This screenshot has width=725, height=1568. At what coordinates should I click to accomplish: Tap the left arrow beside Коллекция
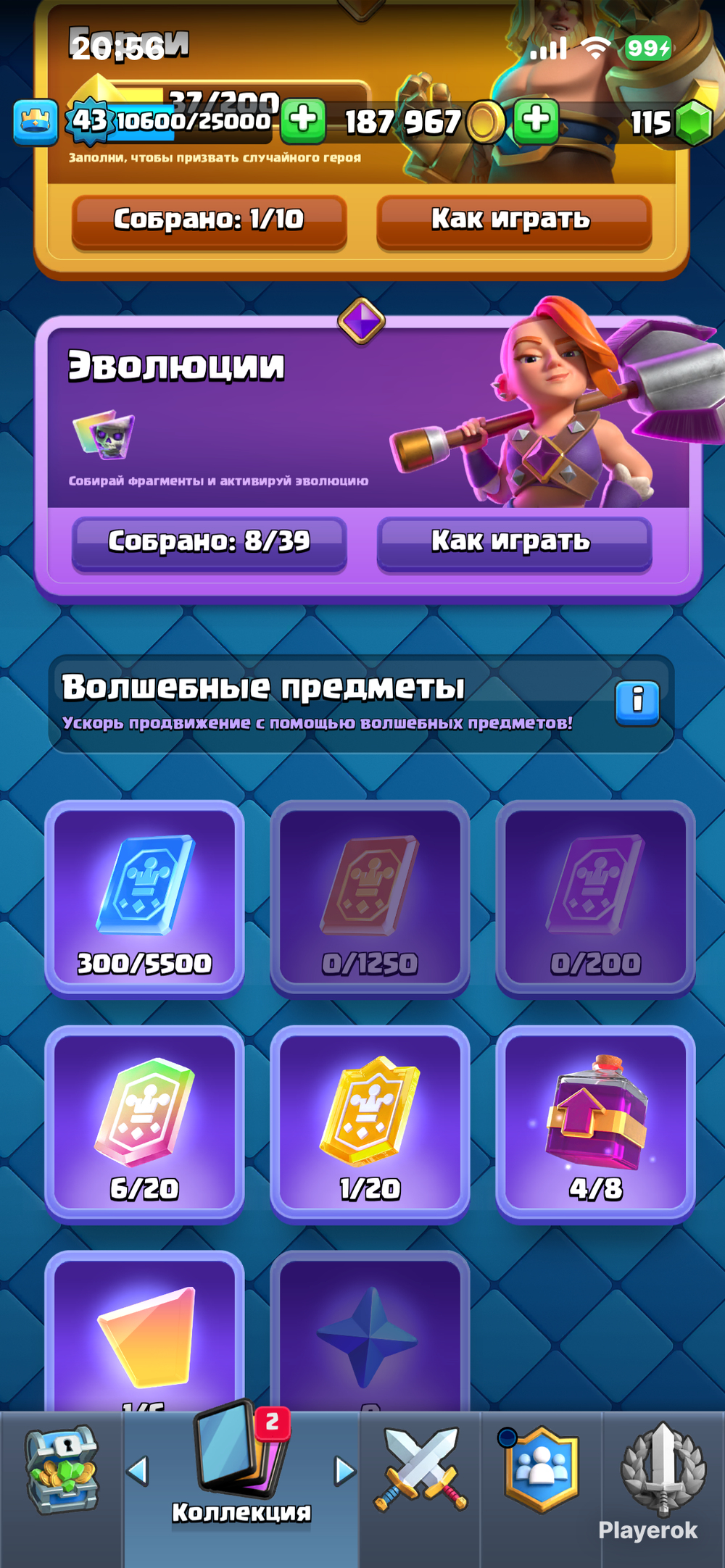point(138,1471)
